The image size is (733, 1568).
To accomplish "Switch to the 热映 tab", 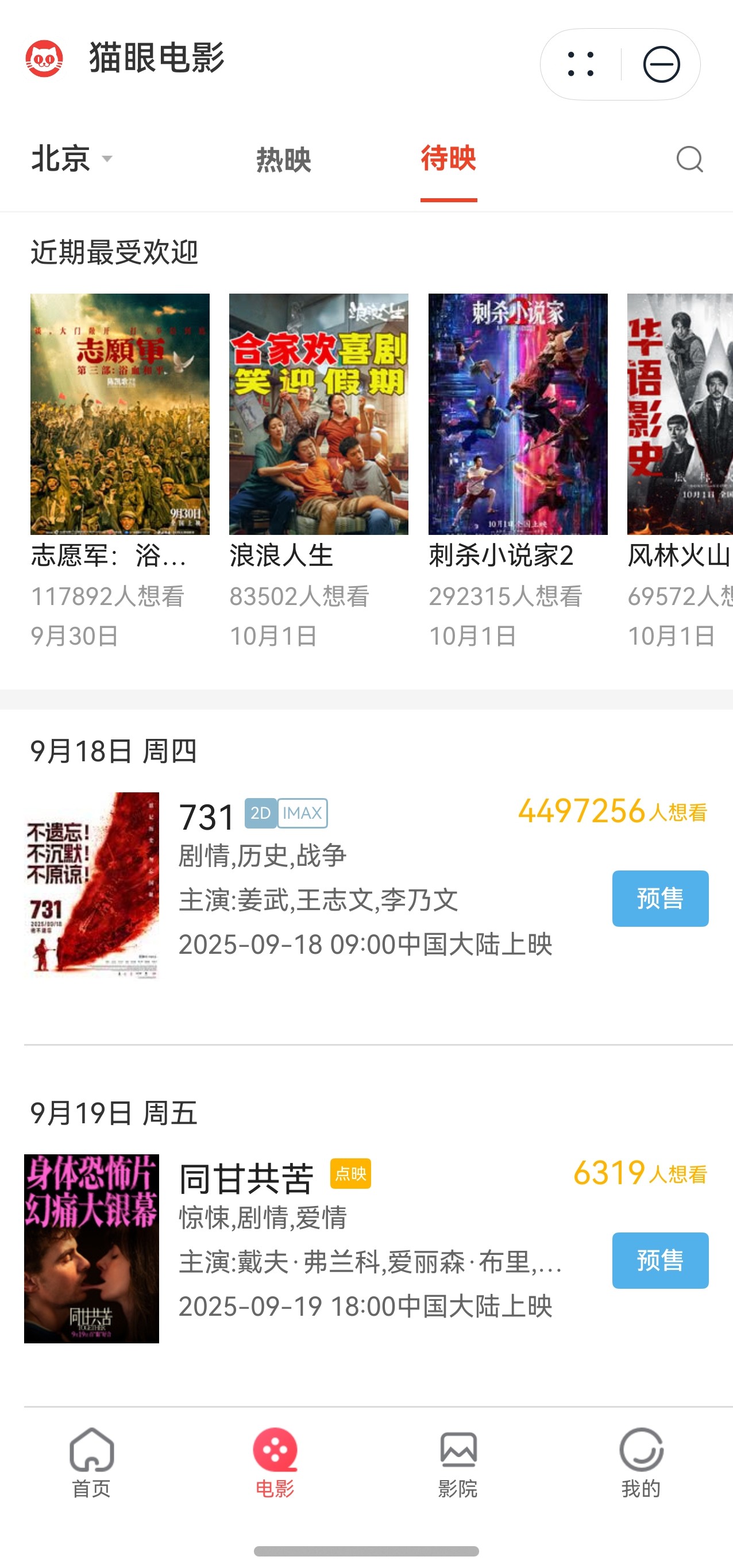I will [283, 160].
